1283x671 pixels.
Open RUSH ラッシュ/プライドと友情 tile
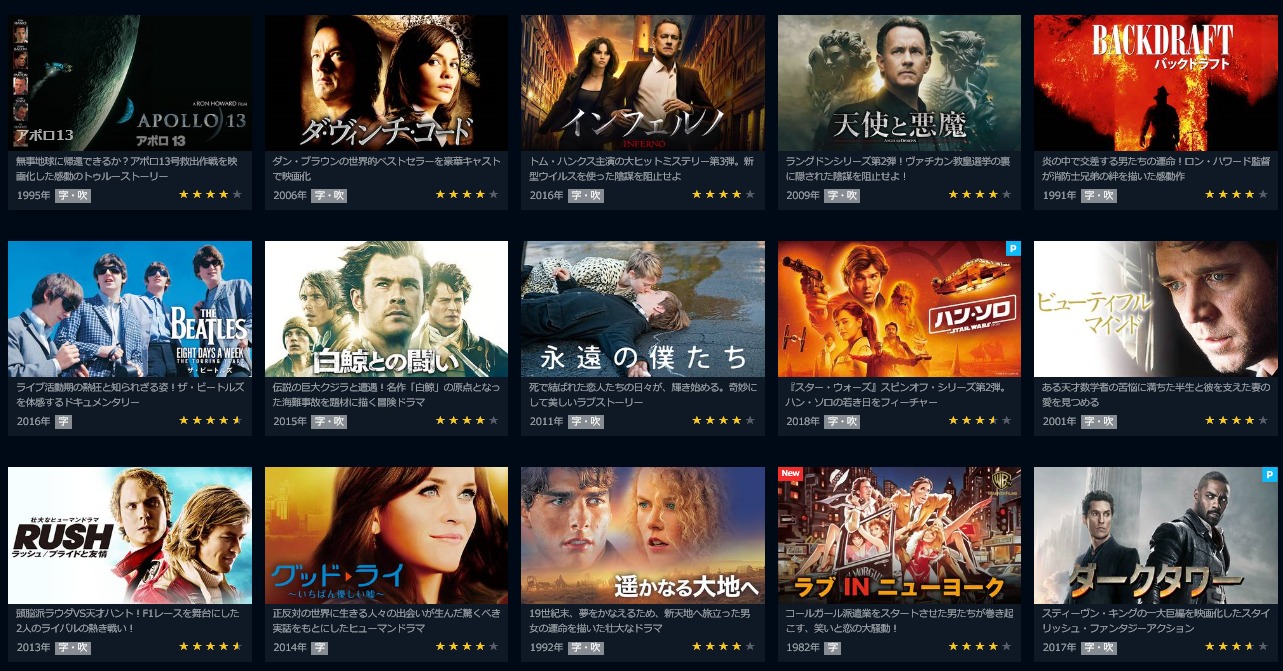click(x=130, y=535)
